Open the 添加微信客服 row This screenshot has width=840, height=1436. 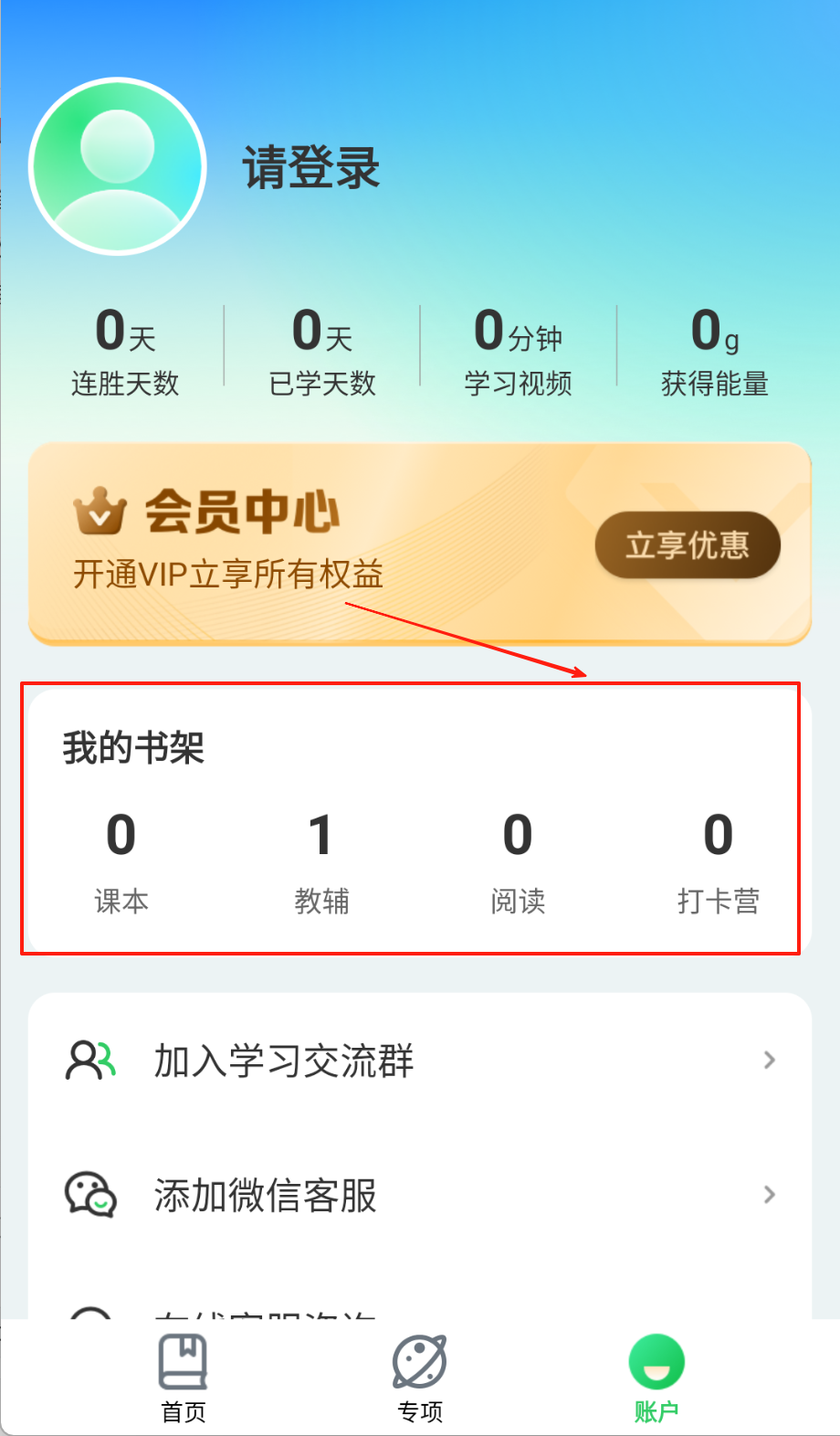point(420,1195)
